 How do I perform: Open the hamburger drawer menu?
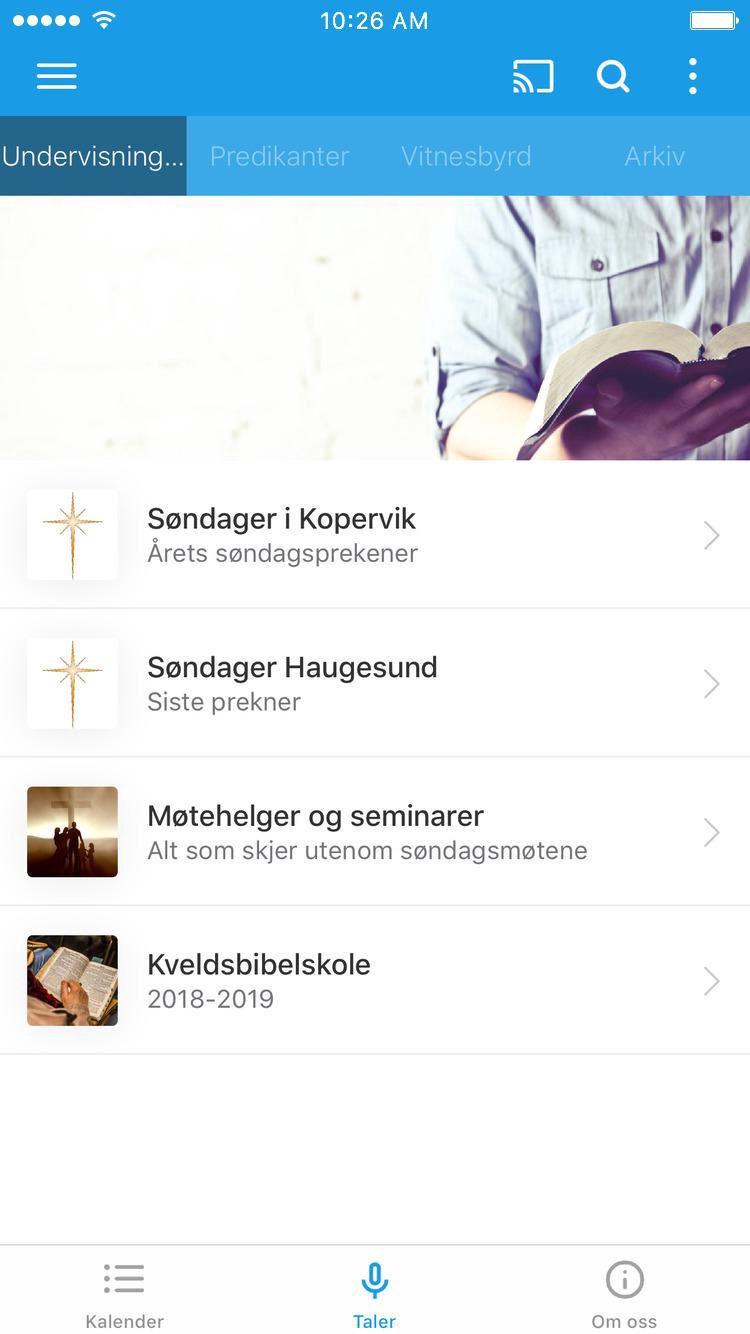57,76
